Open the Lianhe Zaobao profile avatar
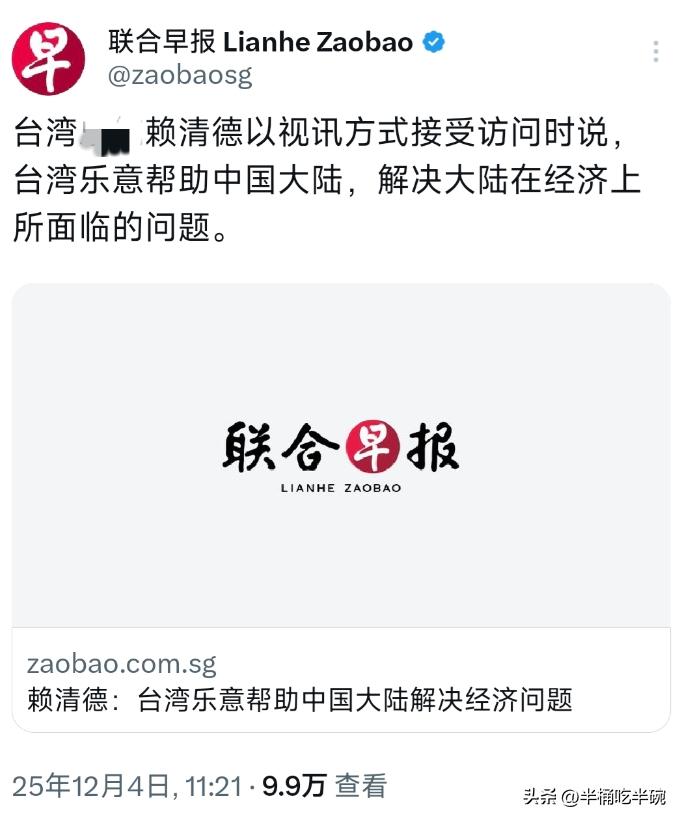 click(48, 58)
